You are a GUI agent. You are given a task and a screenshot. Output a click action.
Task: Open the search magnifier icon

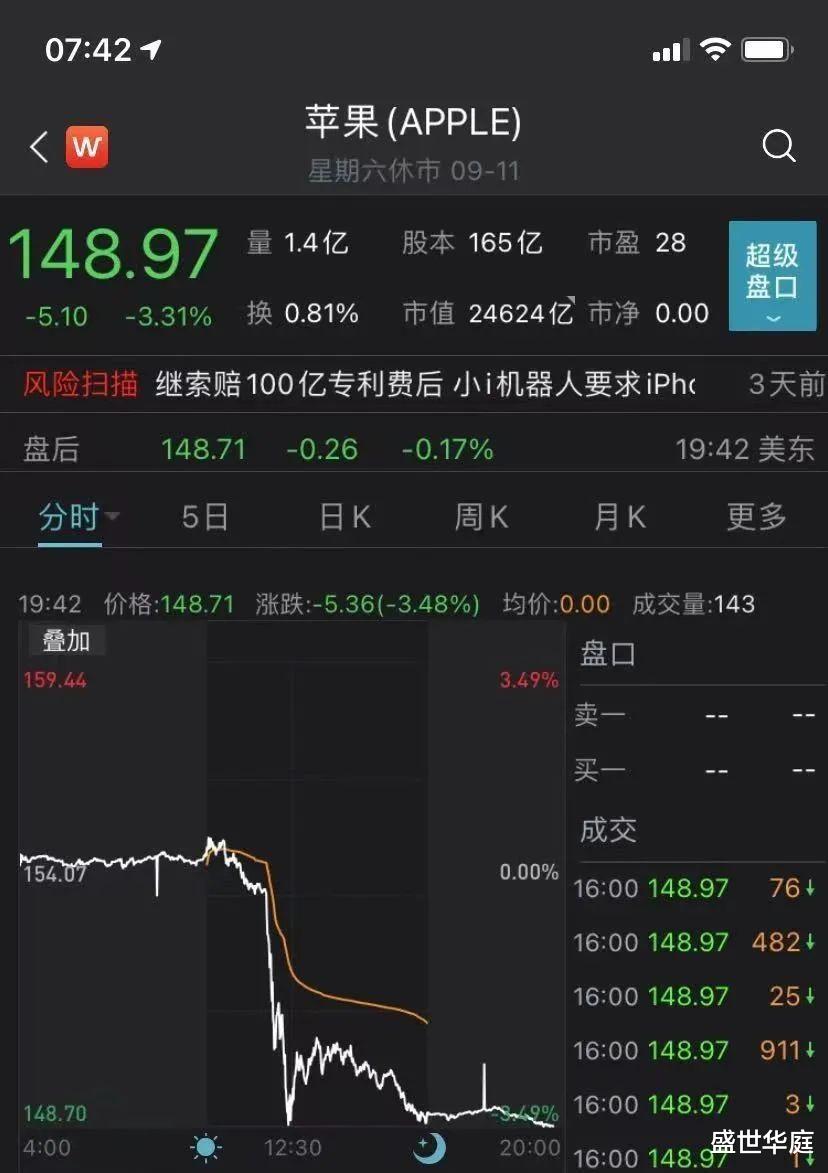click(x=778, y=146)
